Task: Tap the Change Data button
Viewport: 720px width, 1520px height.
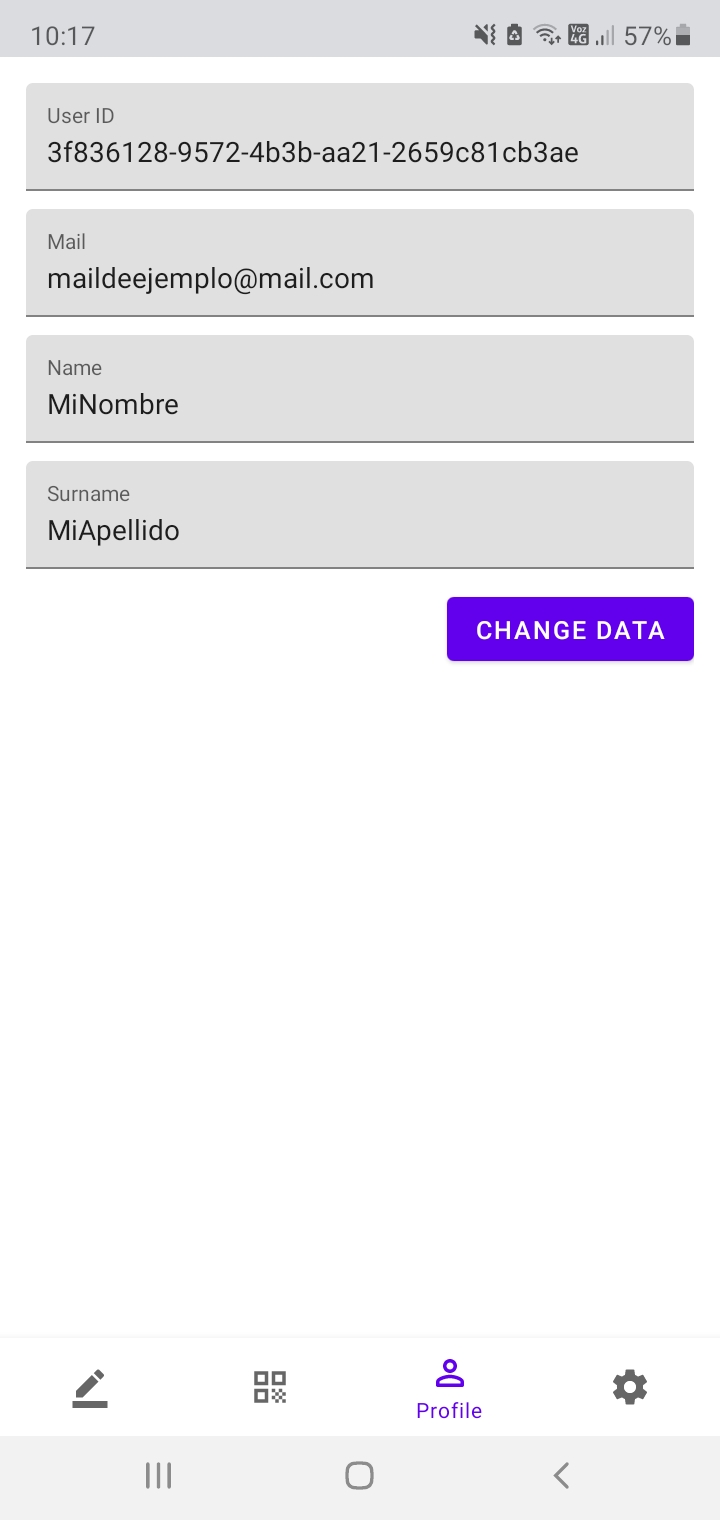Action: 570,629
